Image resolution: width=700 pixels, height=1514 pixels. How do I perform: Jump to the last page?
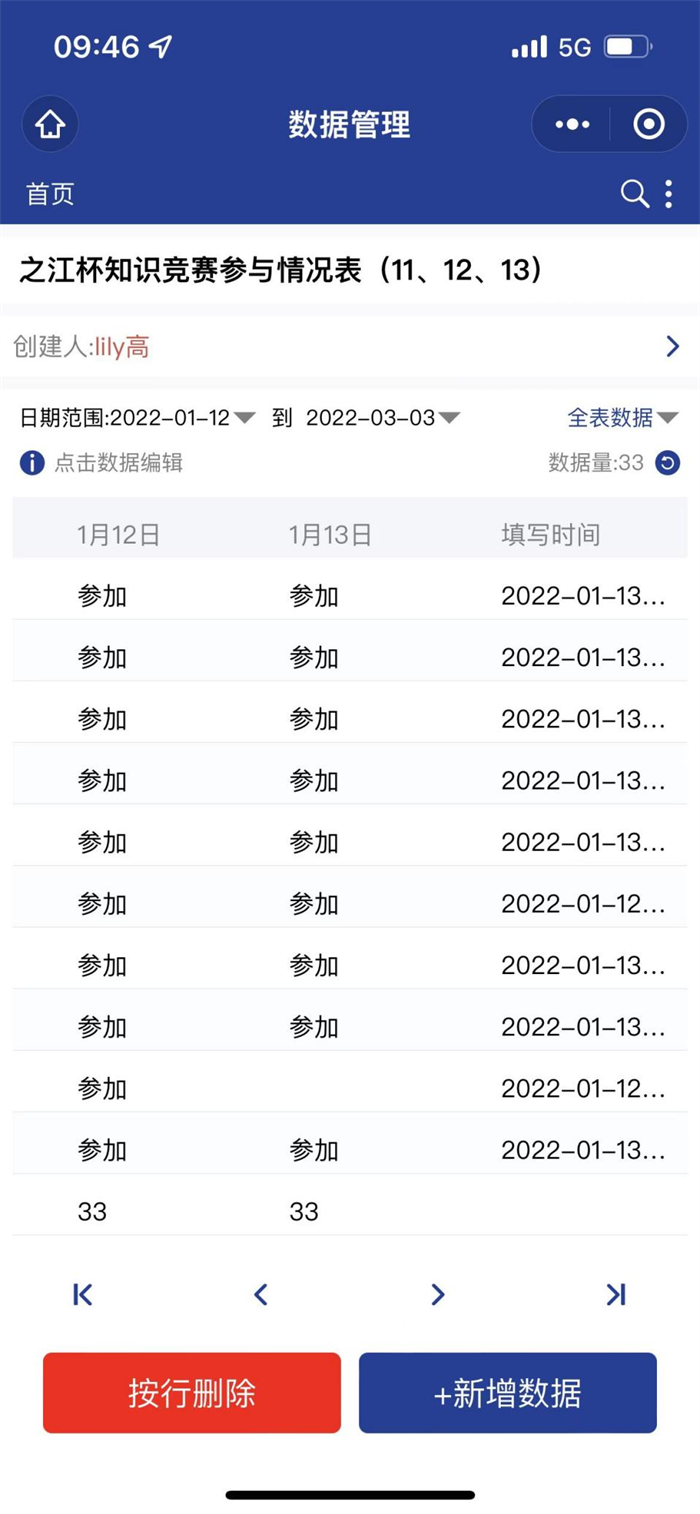(616, 1295)
